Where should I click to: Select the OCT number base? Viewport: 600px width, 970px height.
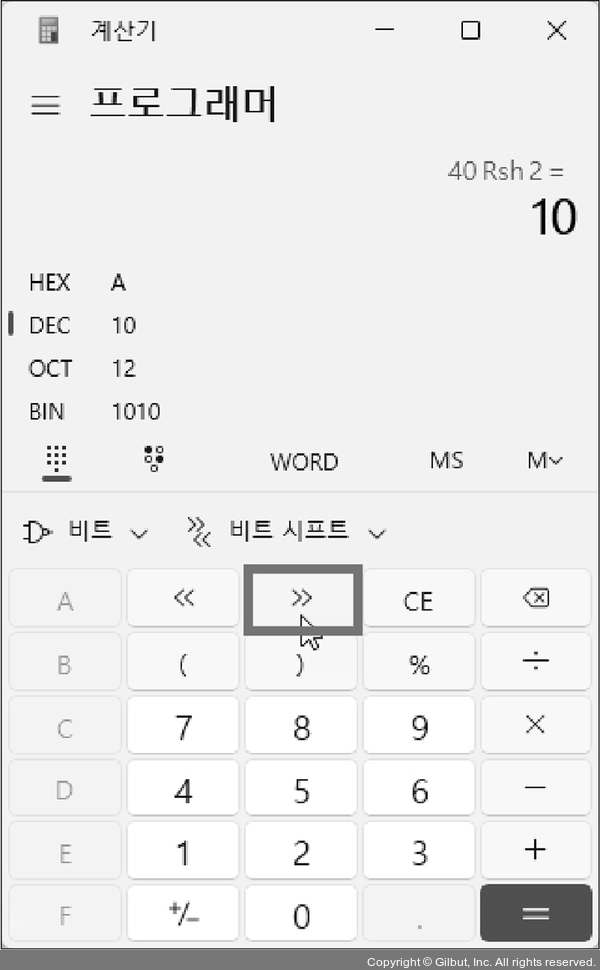(50, 368)
